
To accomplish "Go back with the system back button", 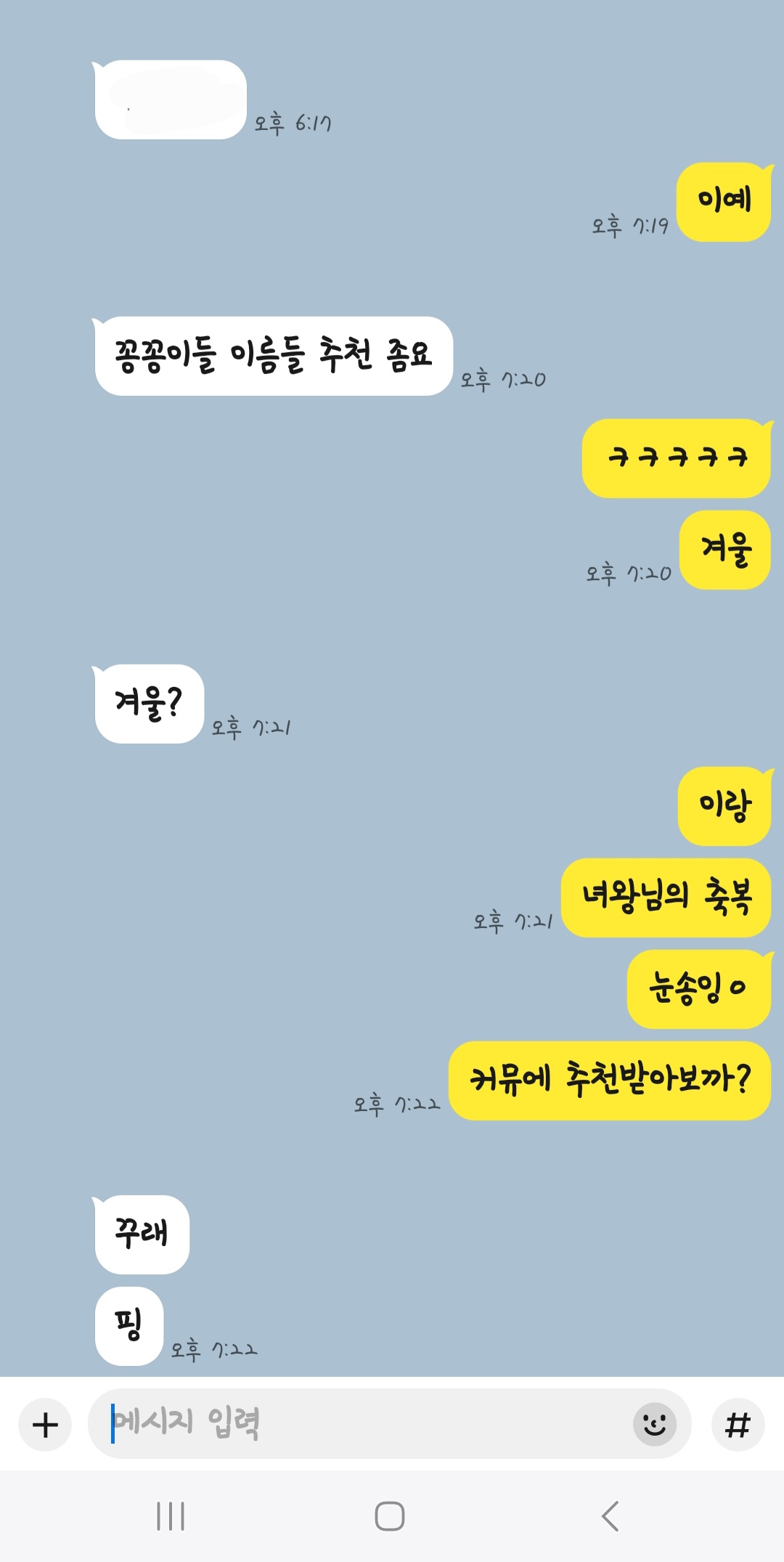I will [611, 1516].
